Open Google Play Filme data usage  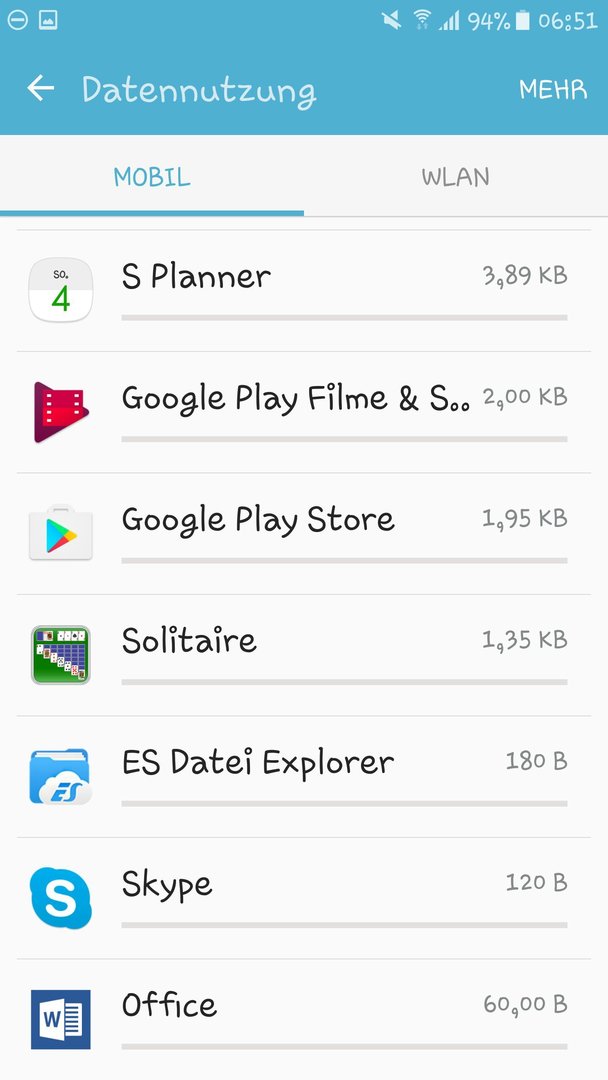[x=304, y=413]
